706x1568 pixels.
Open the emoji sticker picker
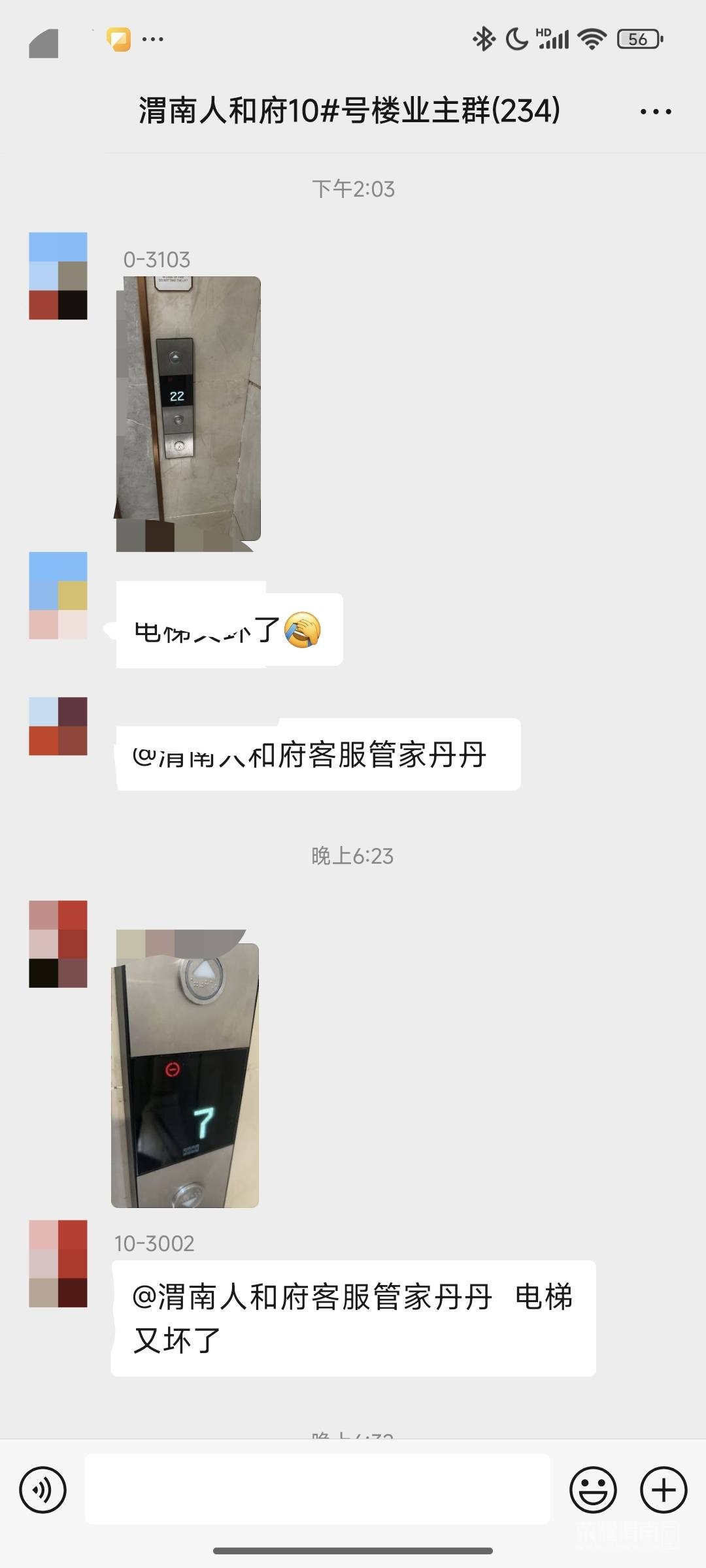point(593,1490)
